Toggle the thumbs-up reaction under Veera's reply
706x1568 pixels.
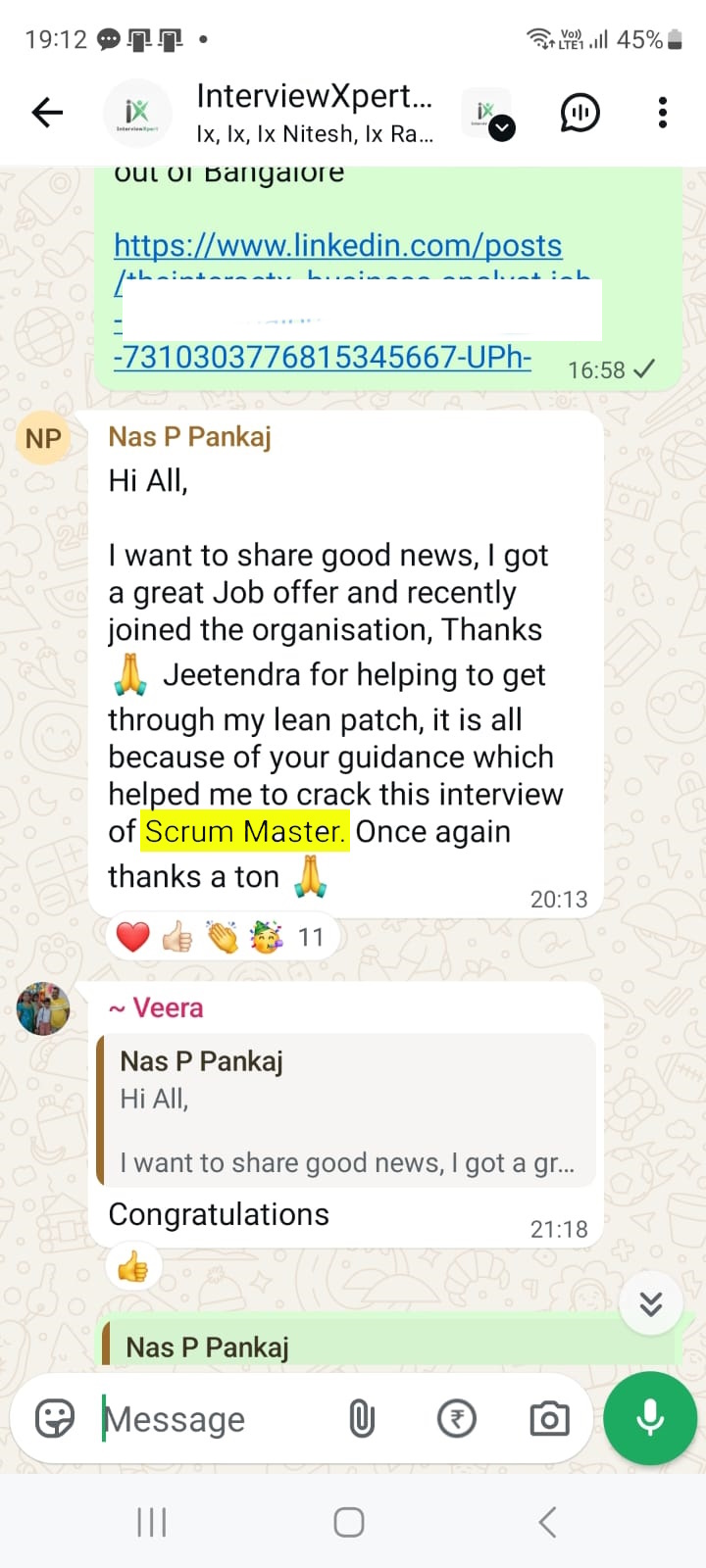click(133, 1265)
